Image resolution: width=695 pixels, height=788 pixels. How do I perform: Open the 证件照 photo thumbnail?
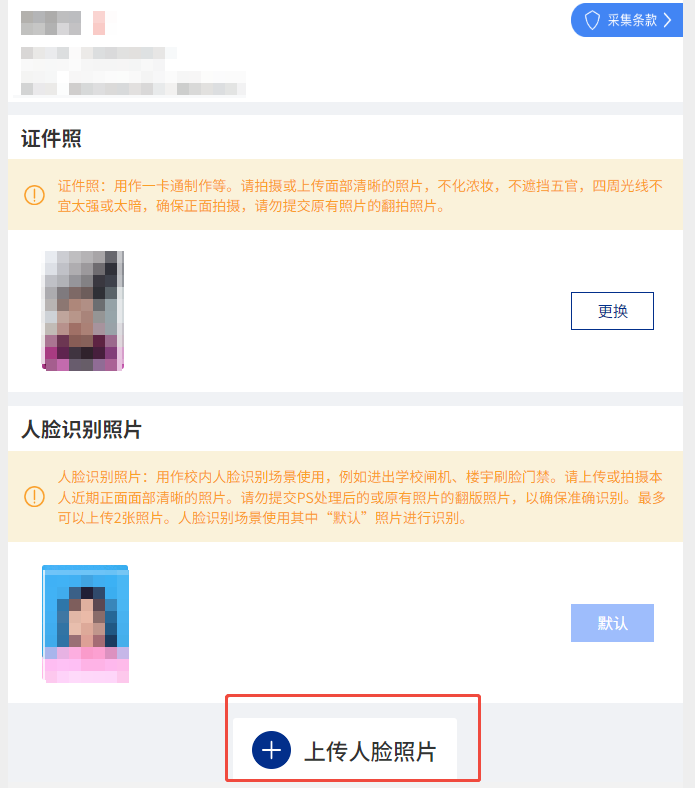[x=83, y=311]
